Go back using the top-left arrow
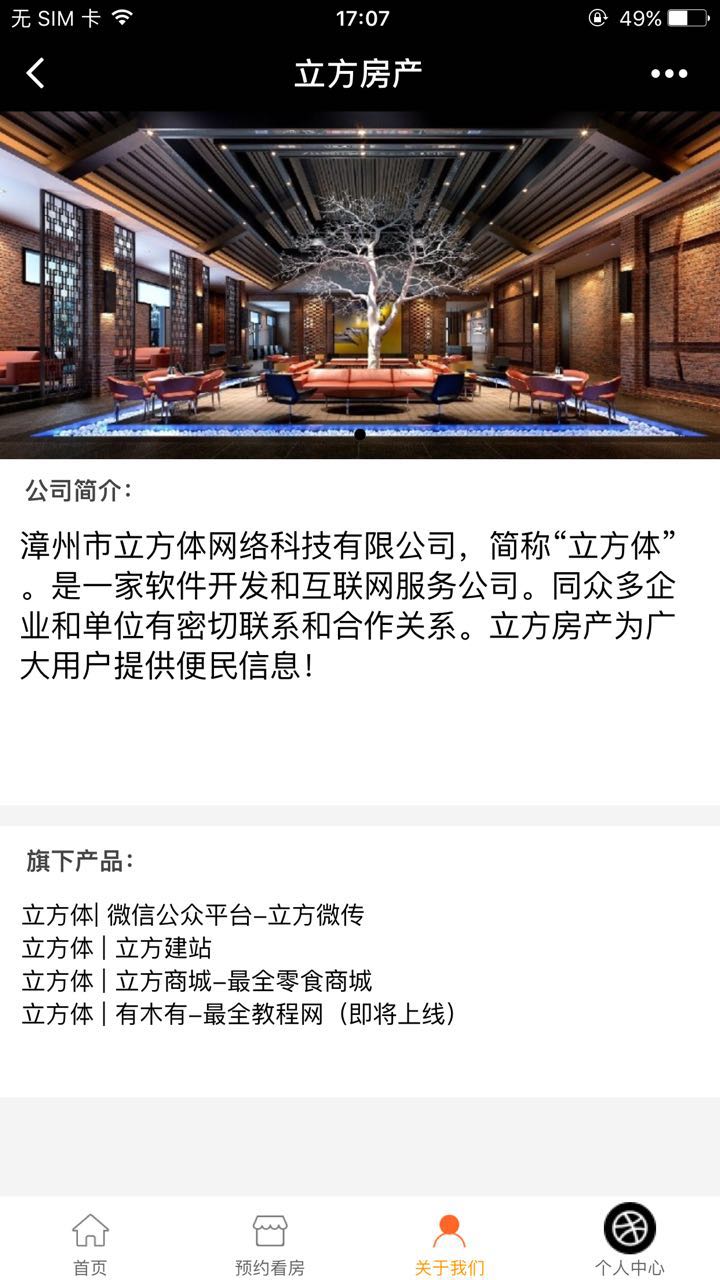 click(36, 73)
